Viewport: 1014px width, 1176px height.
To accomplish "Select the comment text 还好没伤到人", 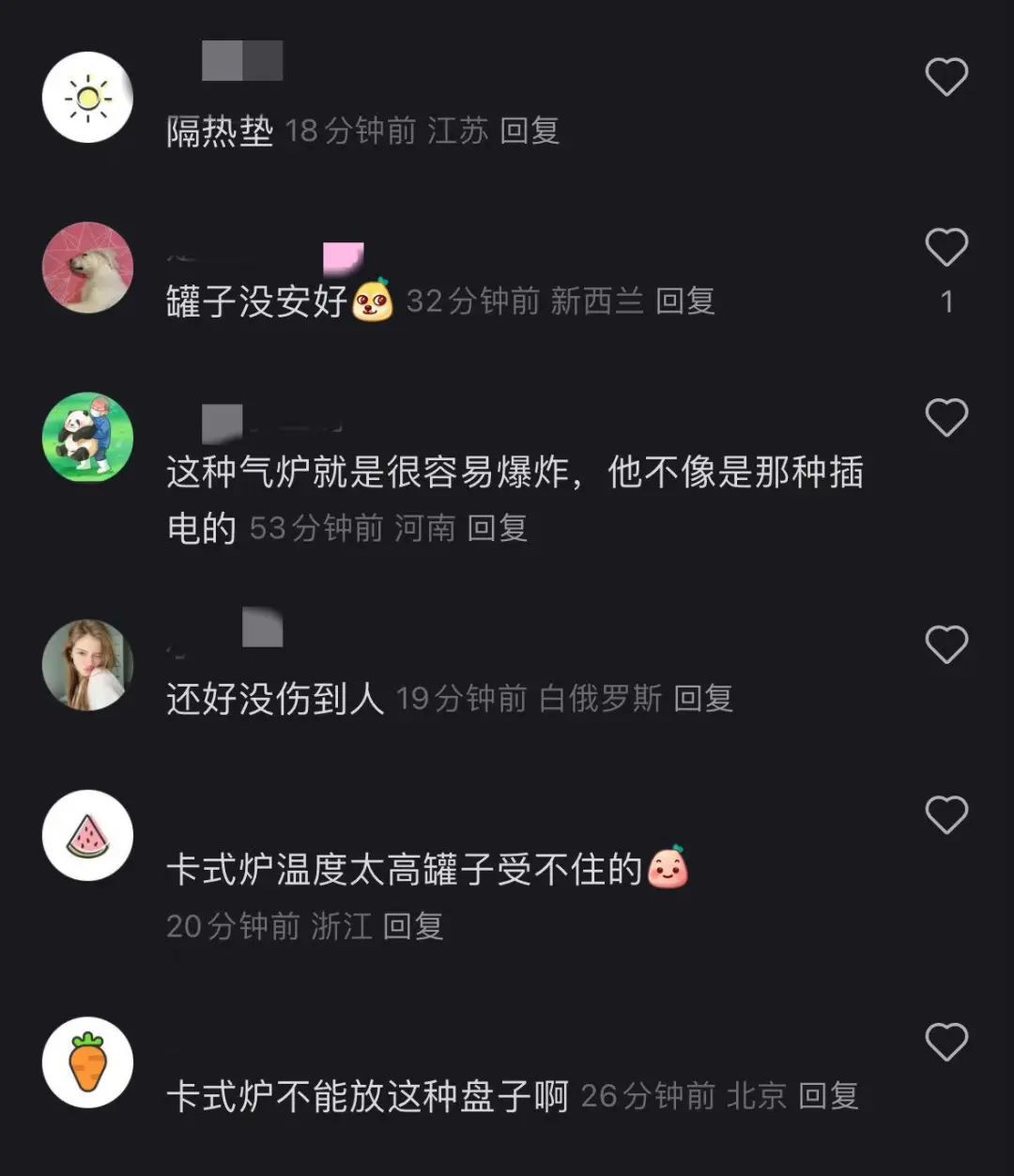I will point(271,699).
